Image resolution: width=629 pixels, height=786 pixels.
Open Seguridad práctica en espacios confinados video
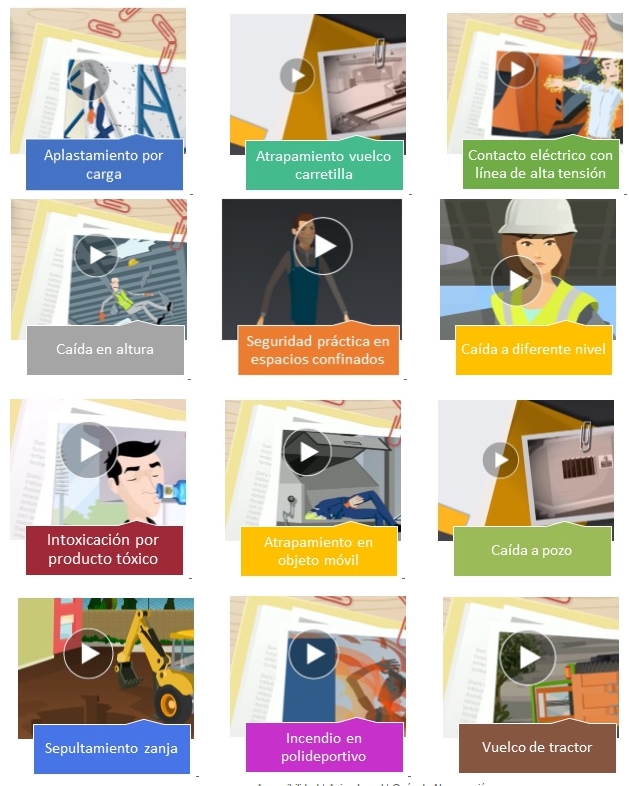(324, 245)
